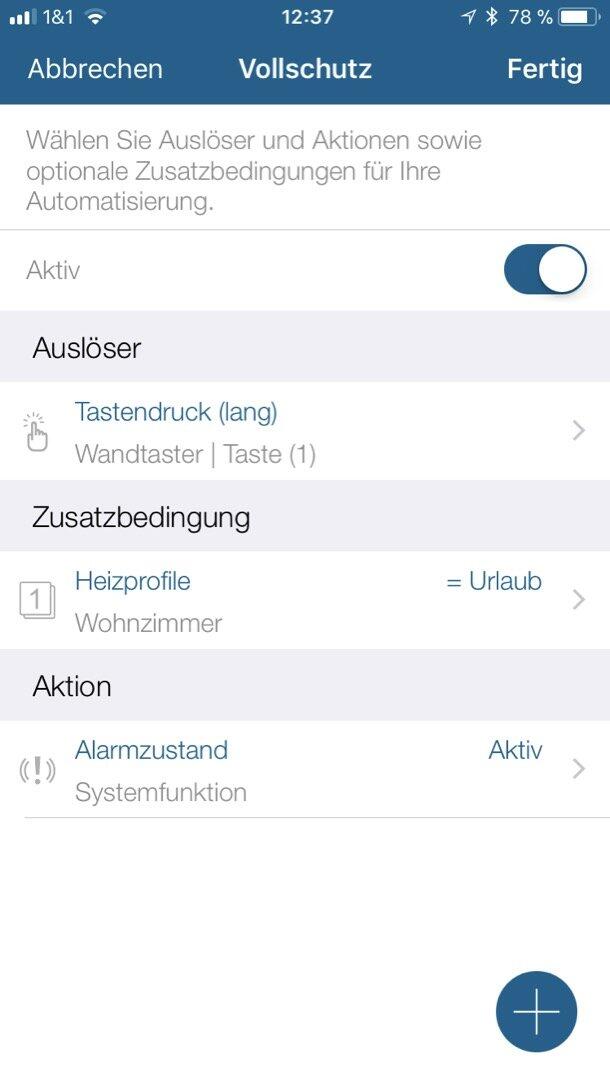Open the Tastendruck (lang) trigger row
Viewport: 610px width, 1085px height.
[x=304, y=432]
